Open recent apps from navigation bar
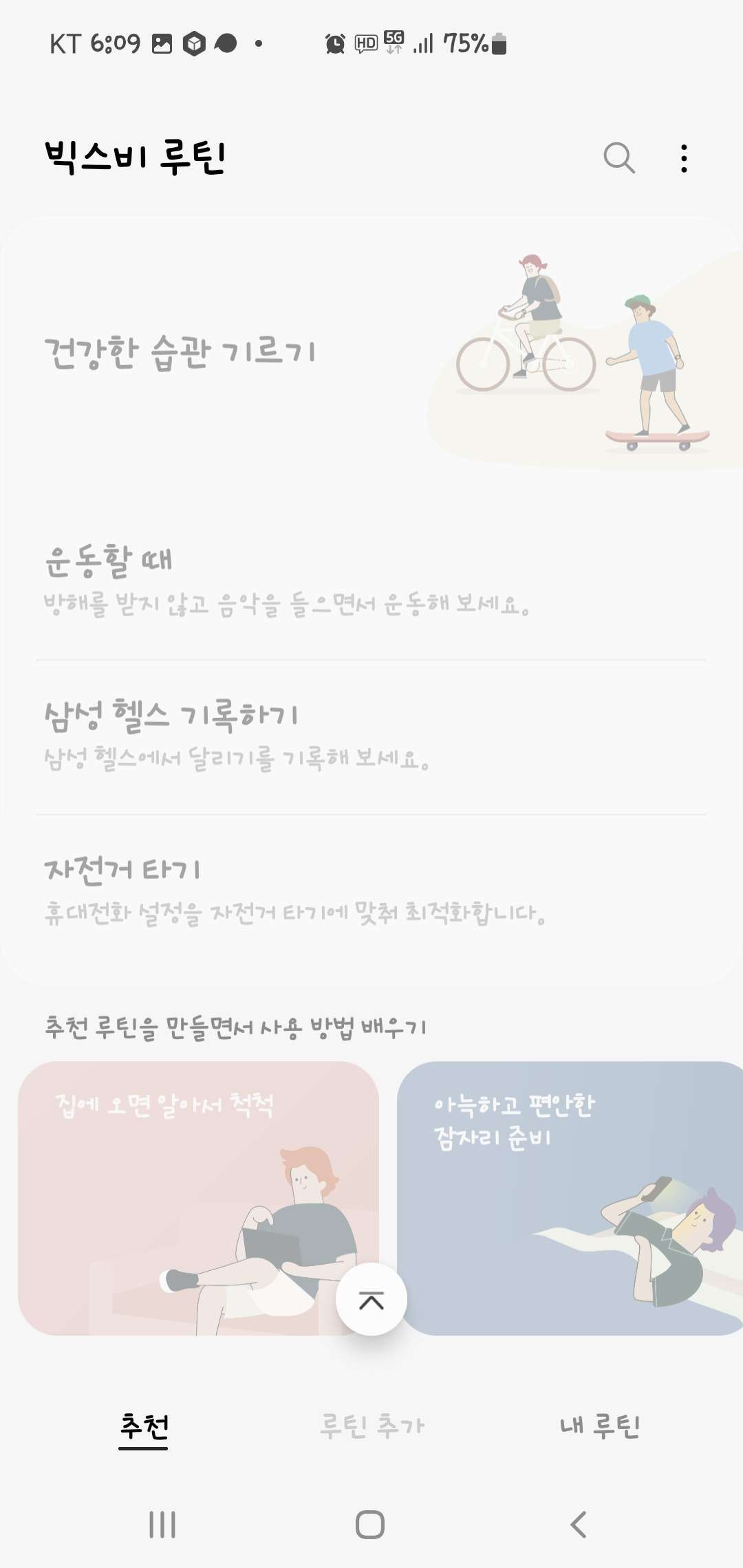 [x=162, y=1525]
